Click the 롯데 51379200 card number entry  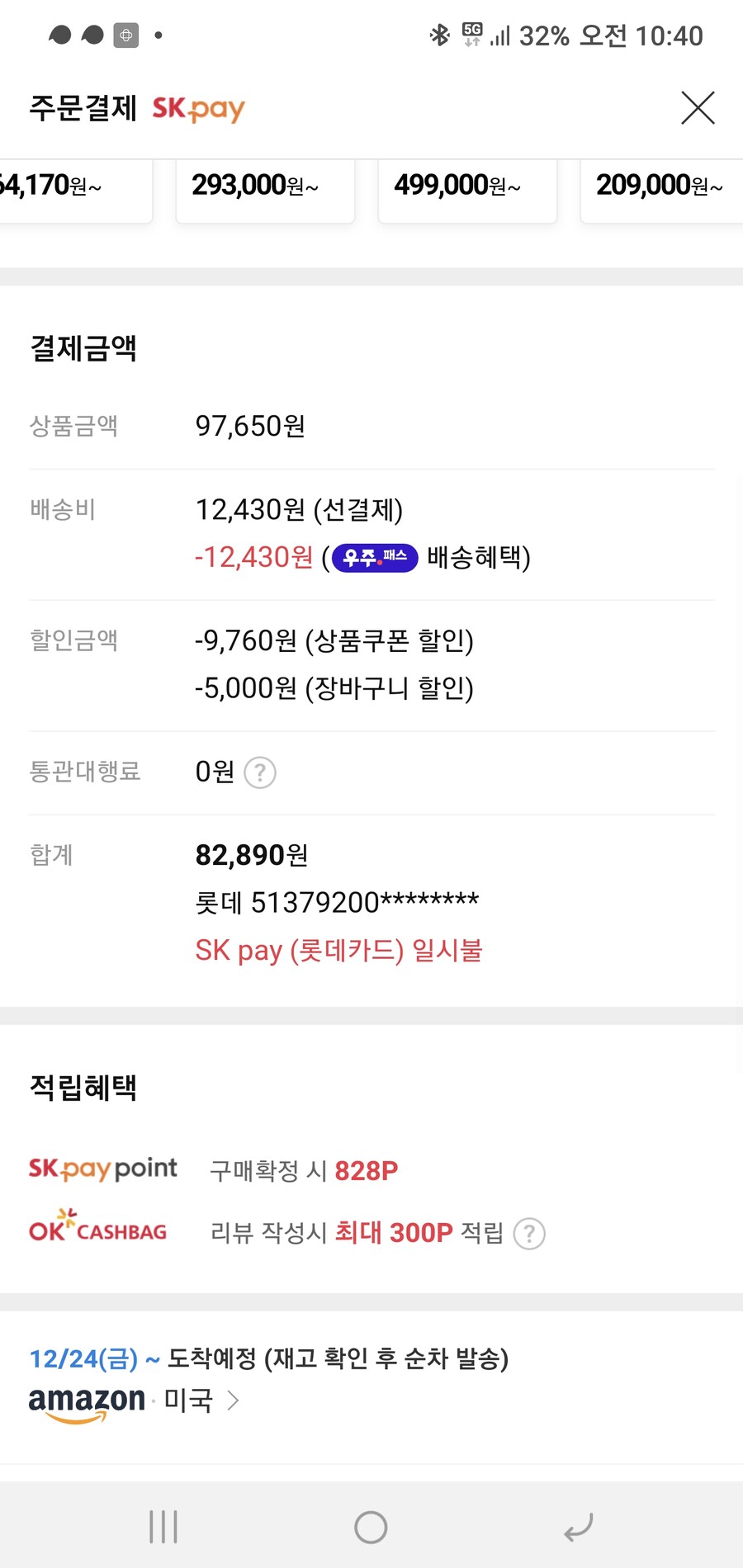click(336, 901)
